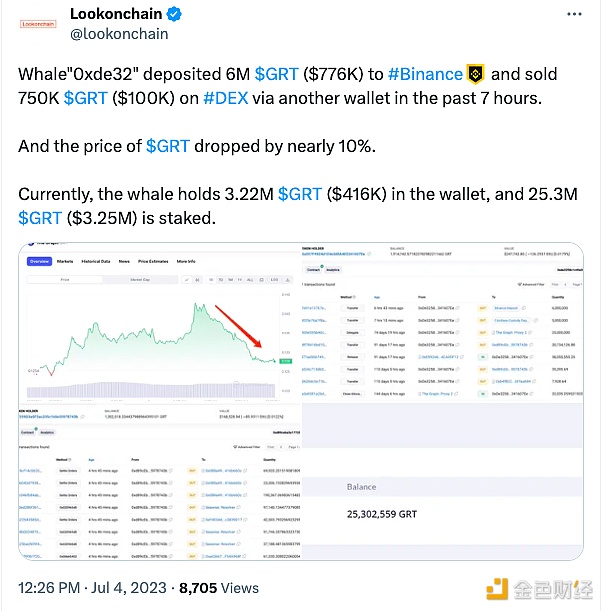Open the #DEX hashtag
Image resolution: width=604 pixels, height=611 pixels.
pos(228,97)
